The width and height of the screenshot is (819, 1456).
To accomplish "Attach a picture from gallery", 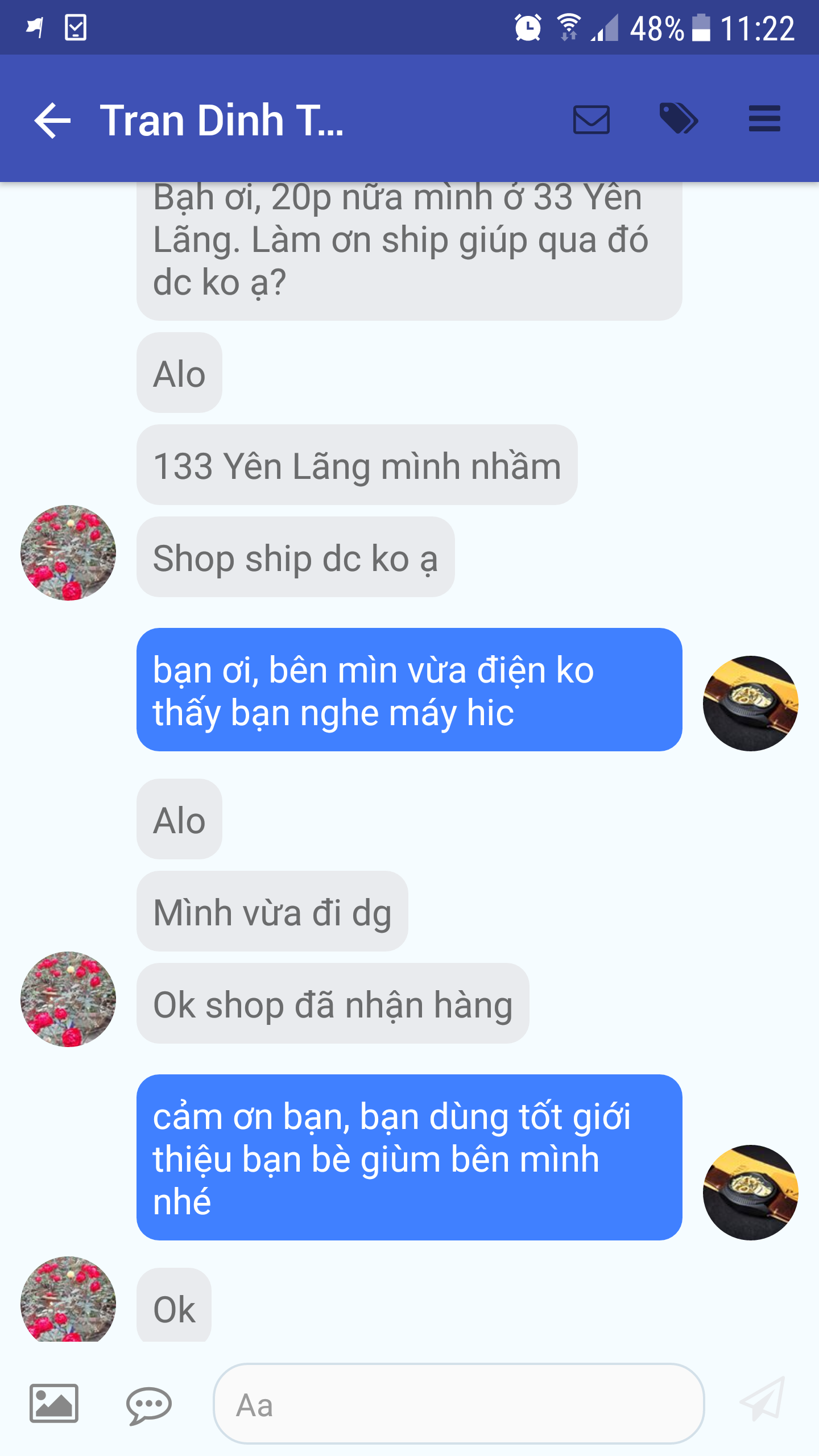I will (54, 1404).
